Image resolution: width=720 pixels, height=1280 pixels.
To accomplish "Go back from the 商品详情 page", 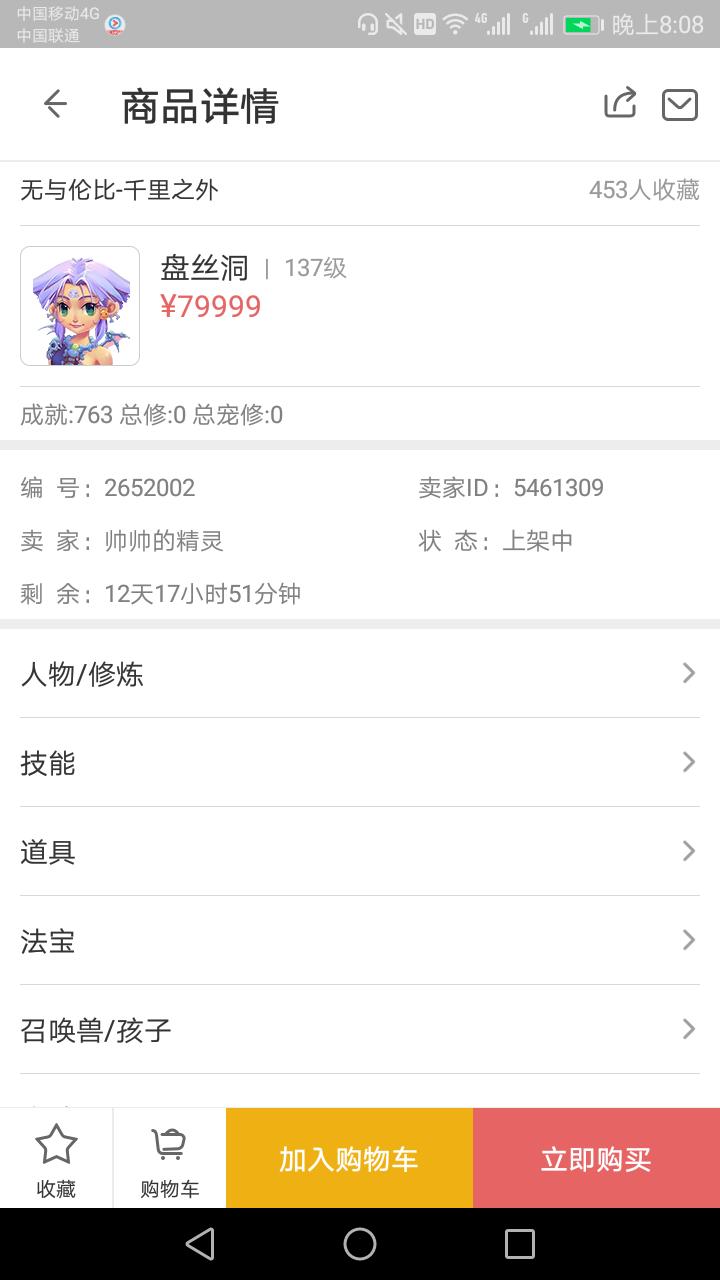I will [55, 104].
